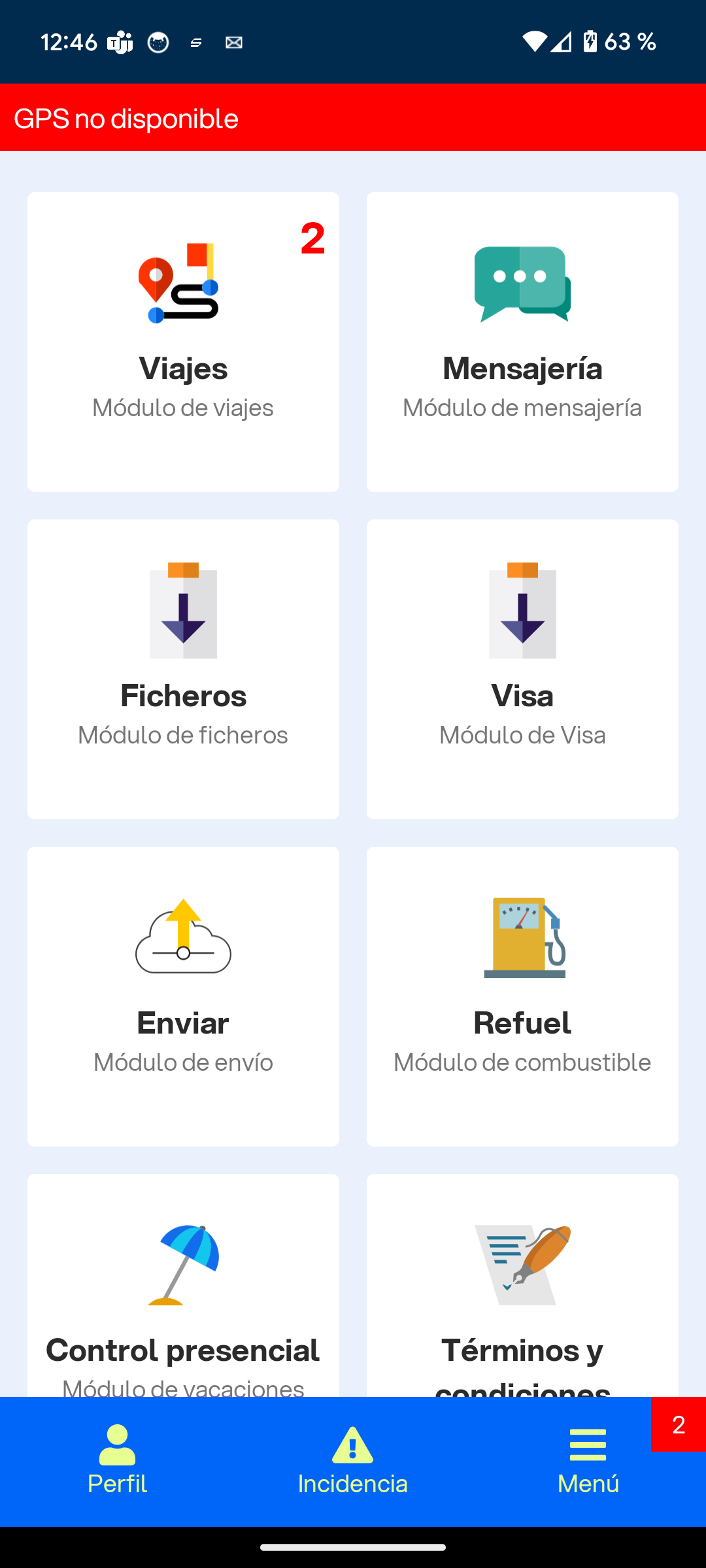Screen dimensions: 706x1568
Task: Open the Control presencial card
Action: point(183,1285)
